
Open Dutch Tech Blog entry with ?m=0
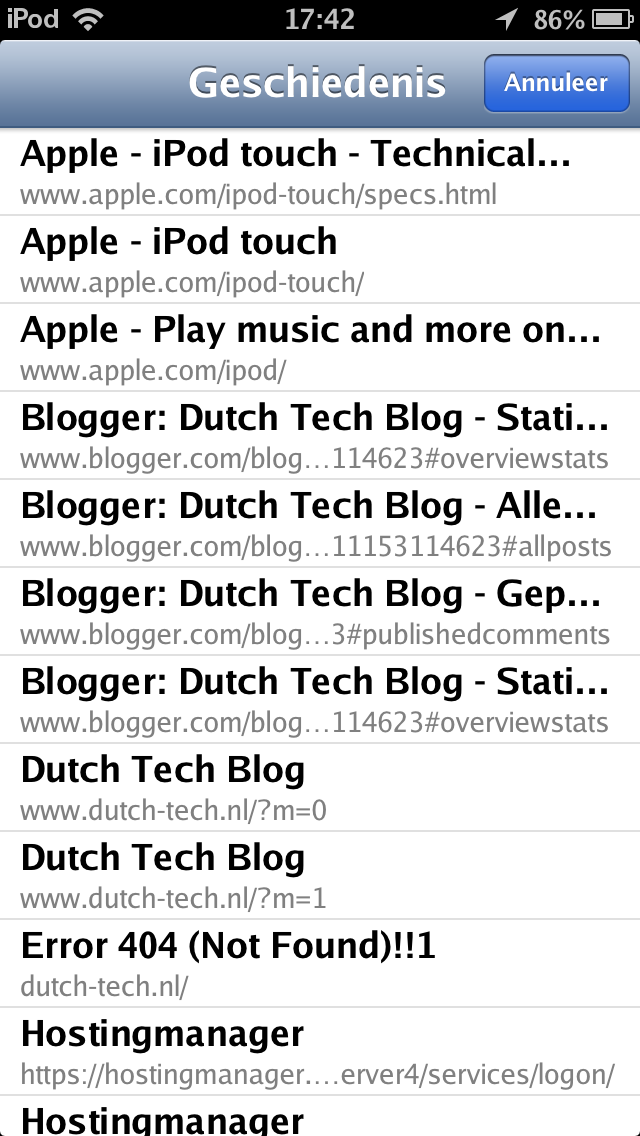(320, 787)
